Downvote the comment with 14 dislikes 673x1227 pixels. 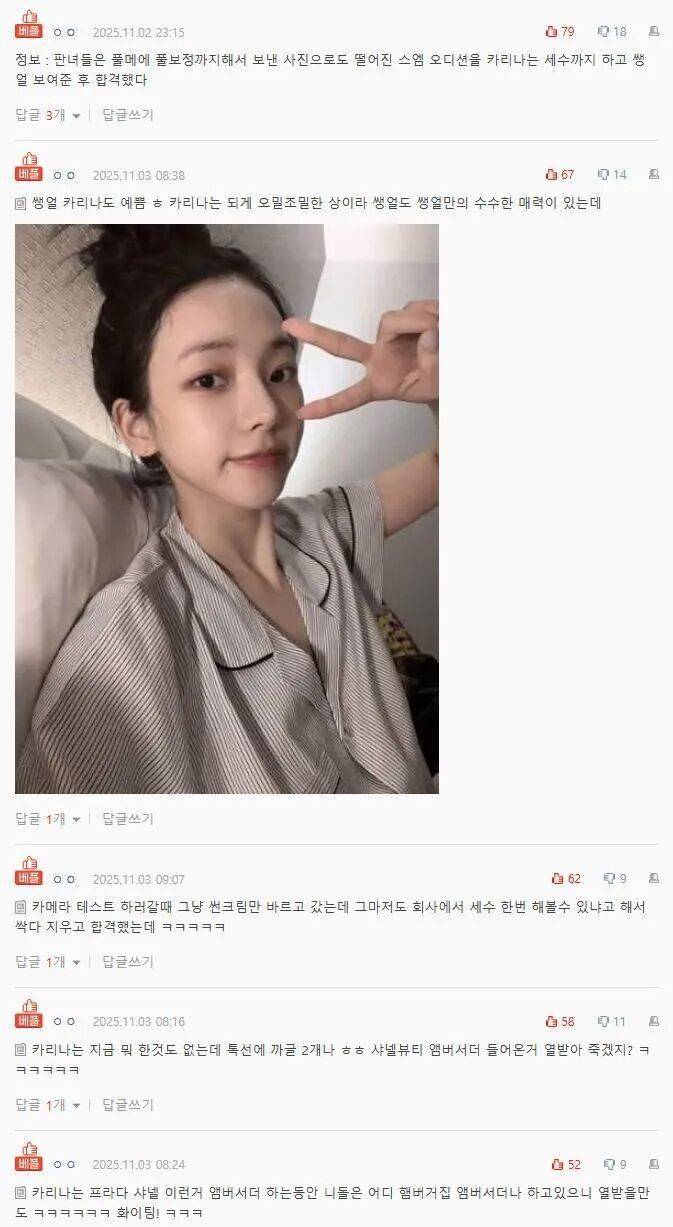pos(604,175)
